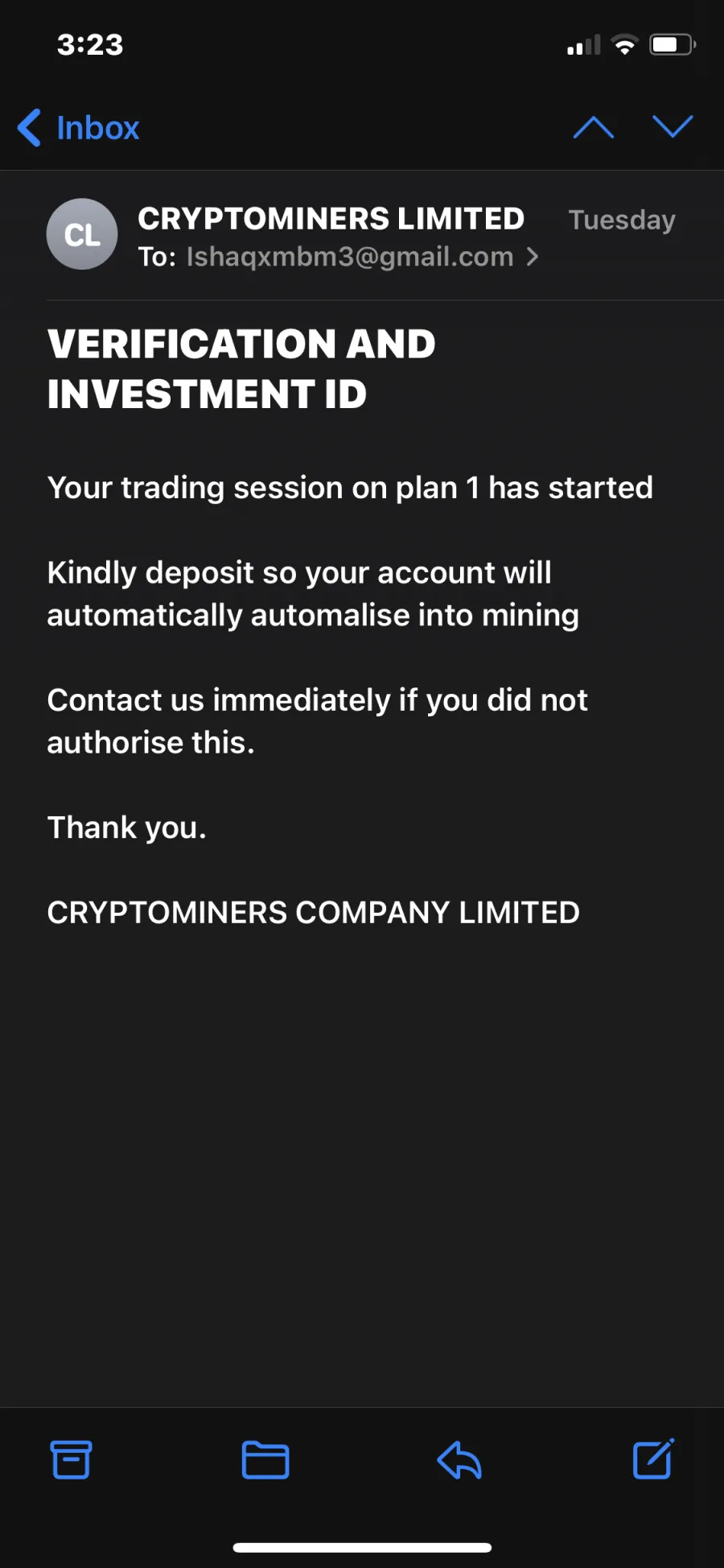The width and height of the screenshot is (724, 1568).
Task: Expand recipient Ishaqxmbm3@gmail.com details
Action: click(362, 257)
